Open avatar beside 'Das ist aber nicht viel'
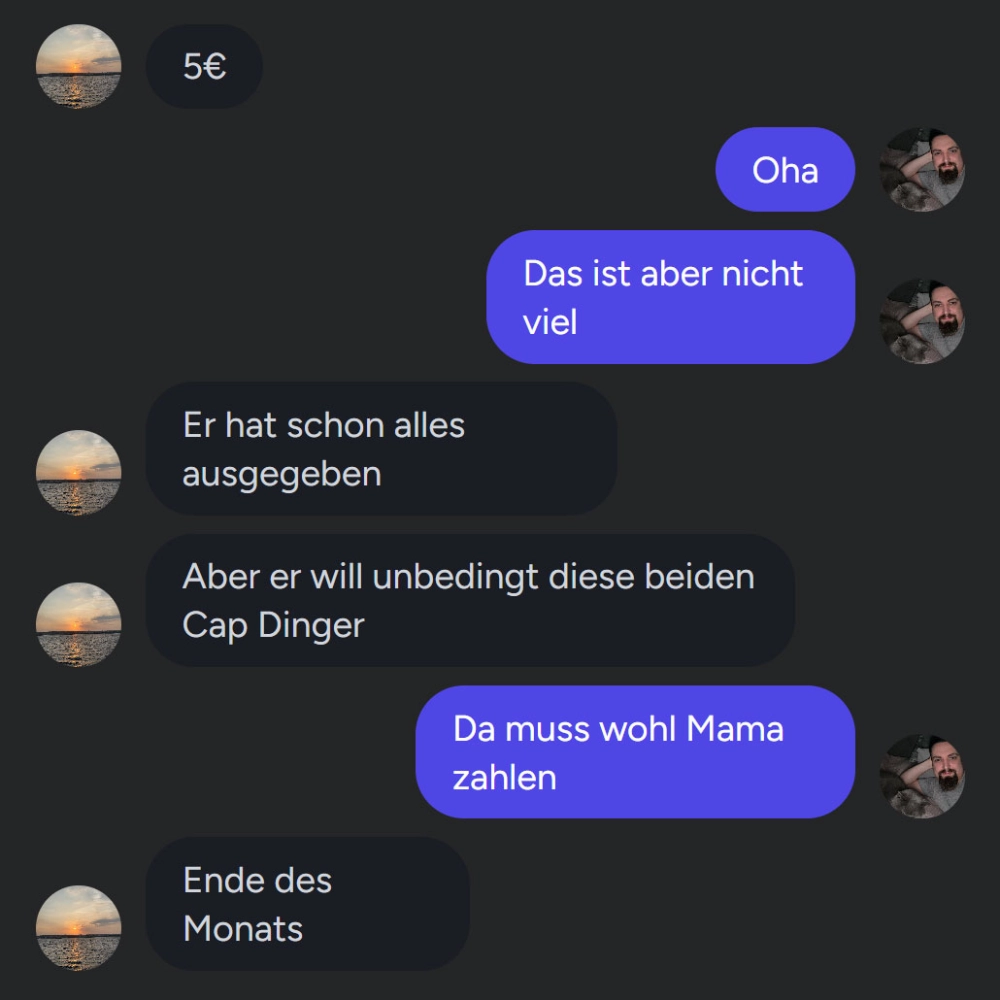The width and height of the screenshot is (1000, 1000). coord(922,321)
